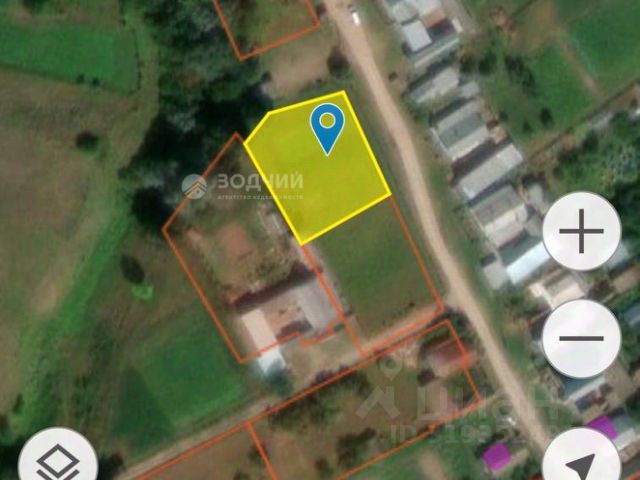This screenshot has height=480, width=640.
Task: Zoom out of the map
Action: (582, 338)
